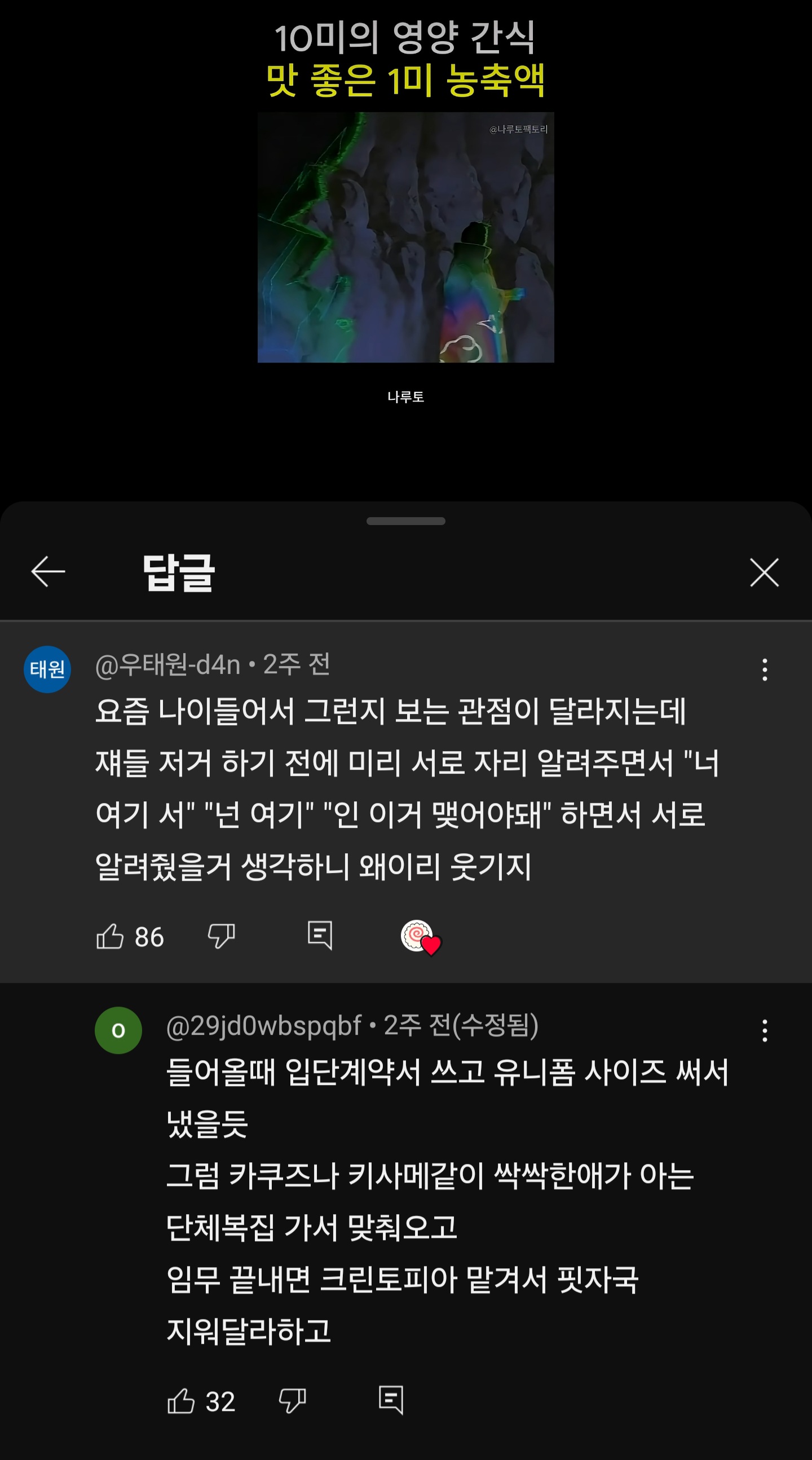The image size is (812, 1460).
Task: Reply to @29jd0wbspqbf's comment
Action: pyautogui.click(x=391, y=1401)
